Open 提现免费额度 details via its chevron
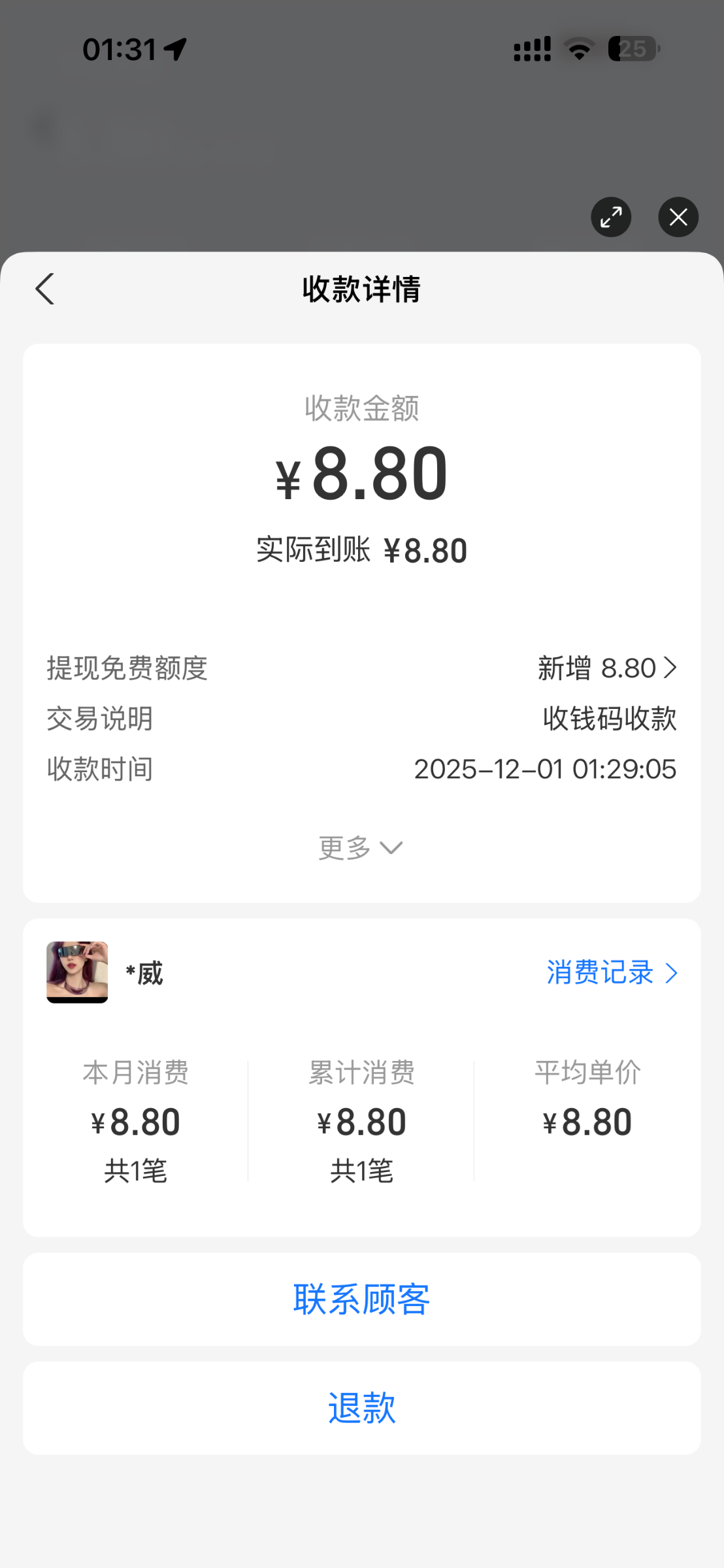Screen dimensions: 724x1568 670,667
